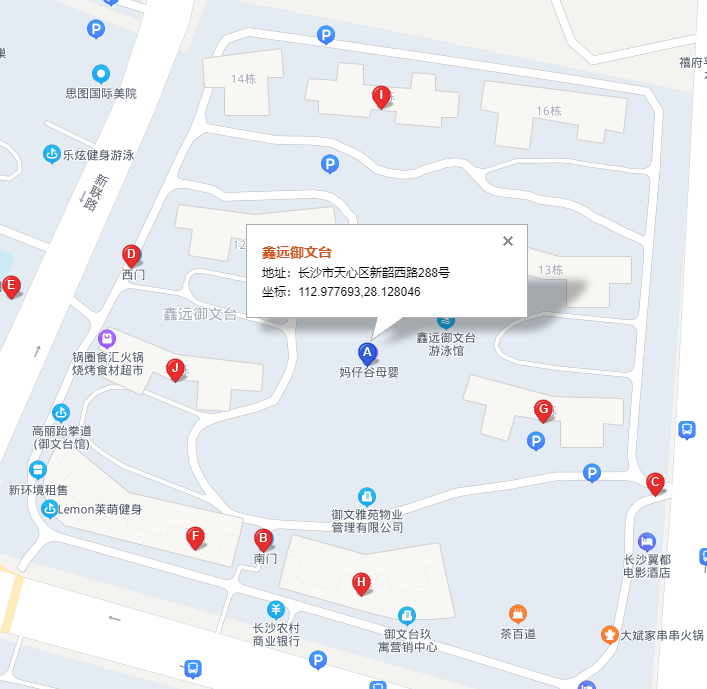The image size is (707, 689).
Task: Select red marker C
Action: pyautogui.click(x=655, y=483)
